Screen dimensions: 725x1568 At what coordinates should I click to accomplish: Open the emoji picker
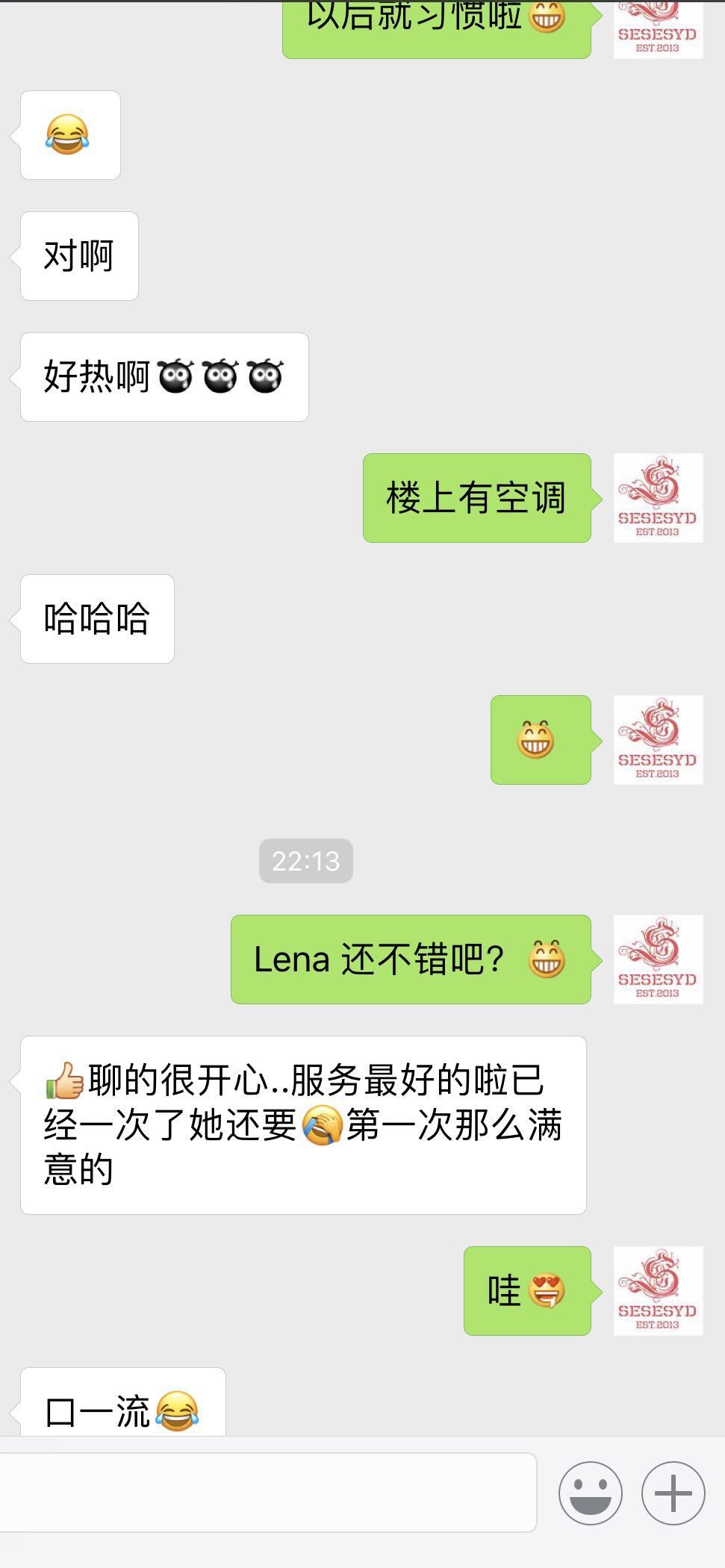pyautogui.click(x=590, y=1493)
